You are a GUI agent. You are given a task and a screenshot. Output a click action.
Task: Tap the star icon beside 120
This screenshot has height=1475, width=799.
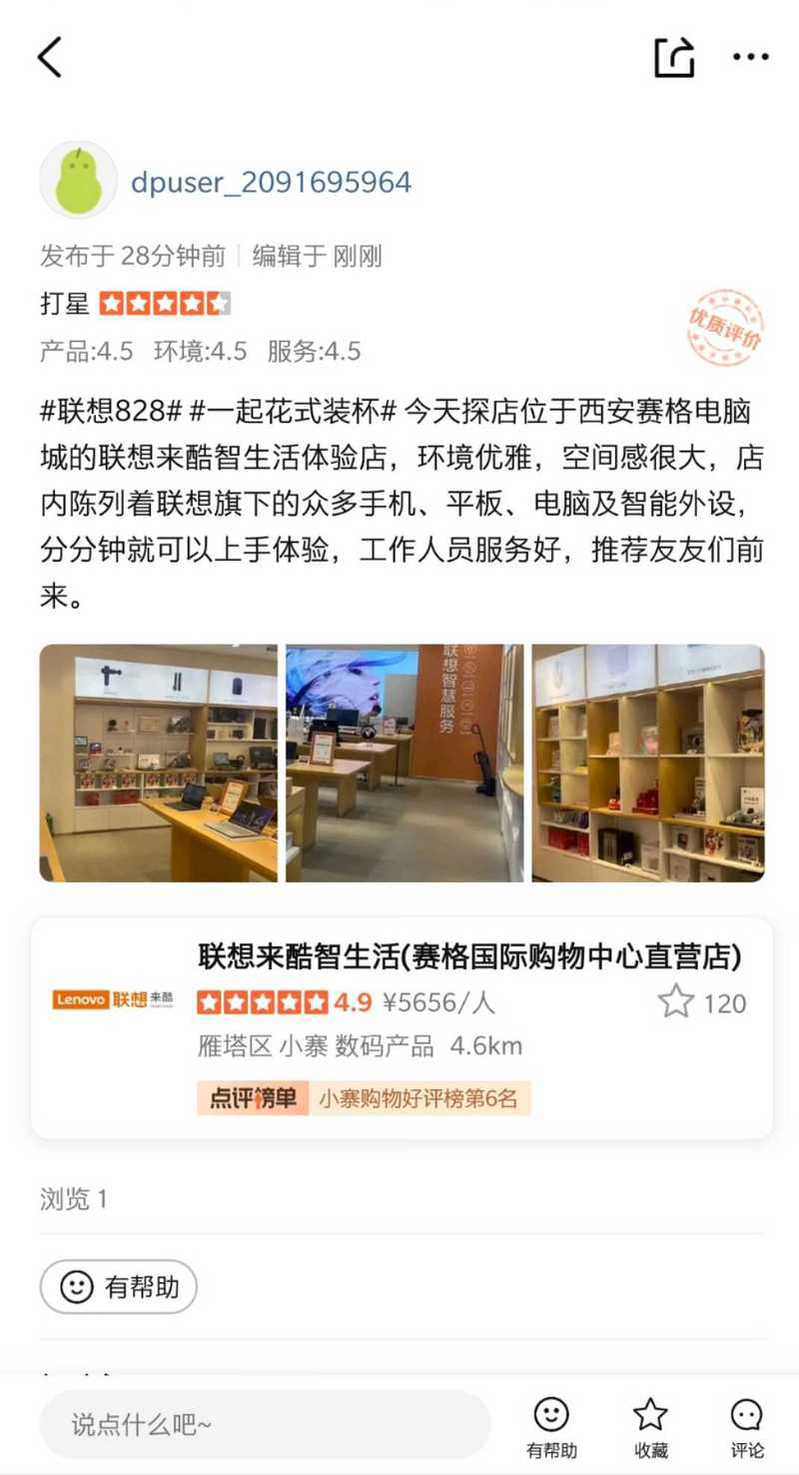point(676,1002)
